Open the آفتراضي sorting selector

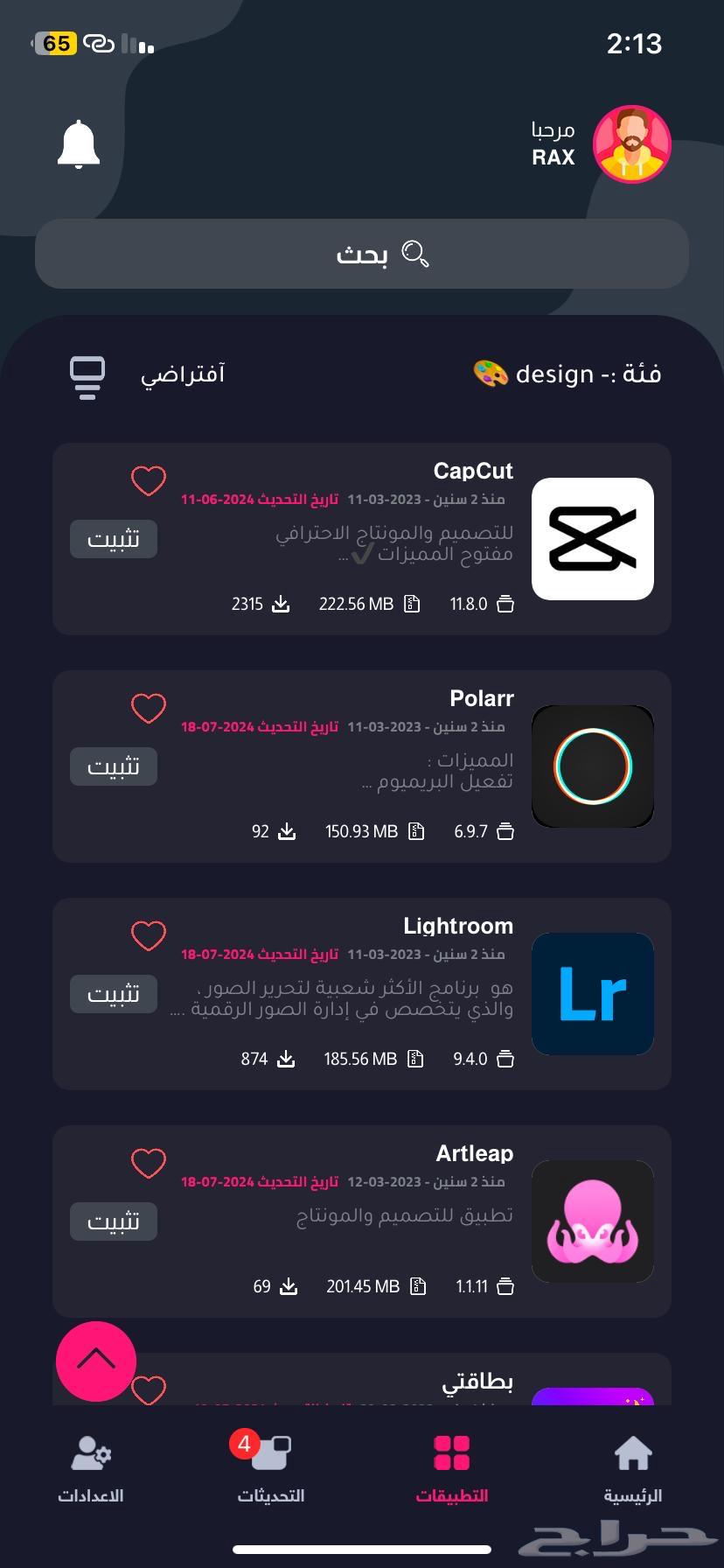pyautogui.click(x=184, y=374)
